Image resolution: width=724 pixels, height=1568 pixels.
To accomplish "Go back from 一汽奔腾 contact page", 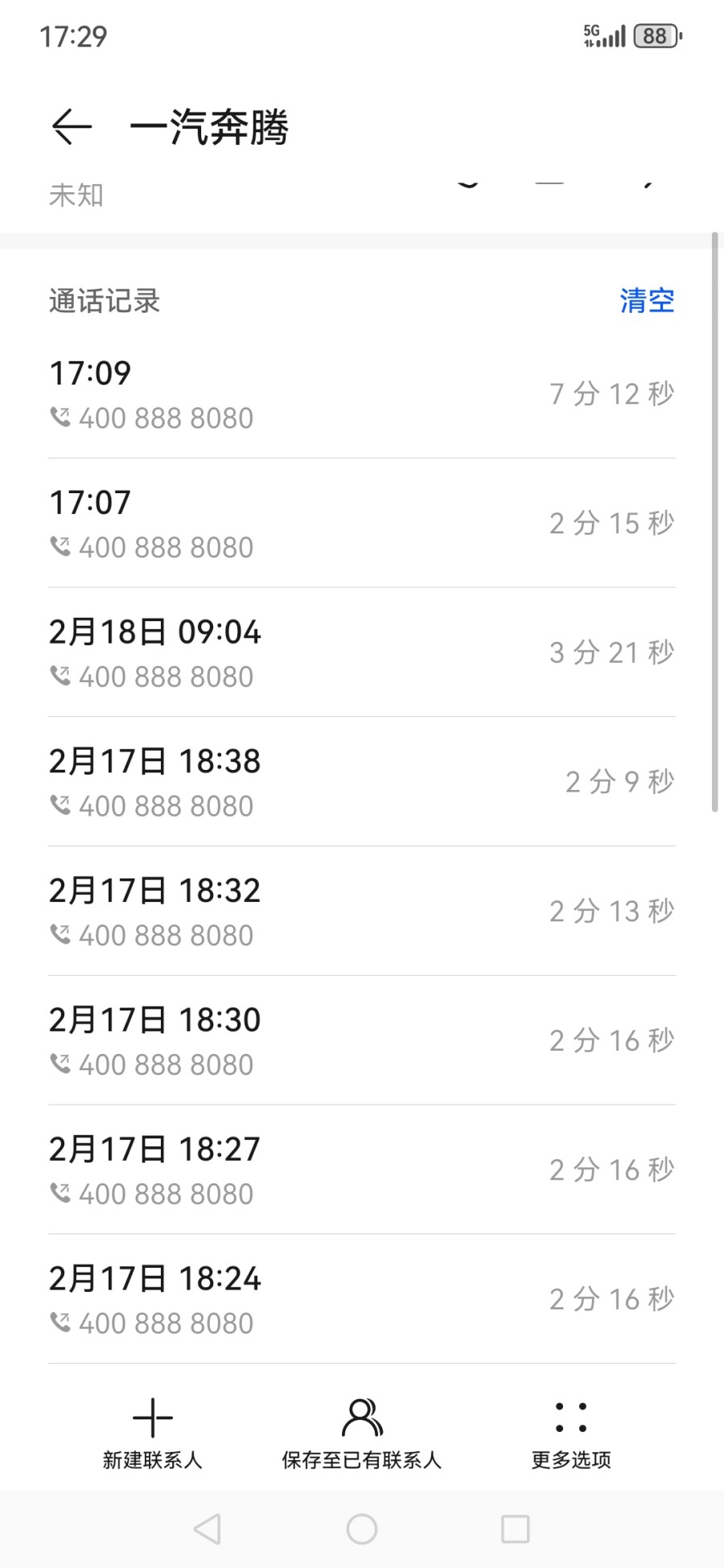I will pos(72,127).
